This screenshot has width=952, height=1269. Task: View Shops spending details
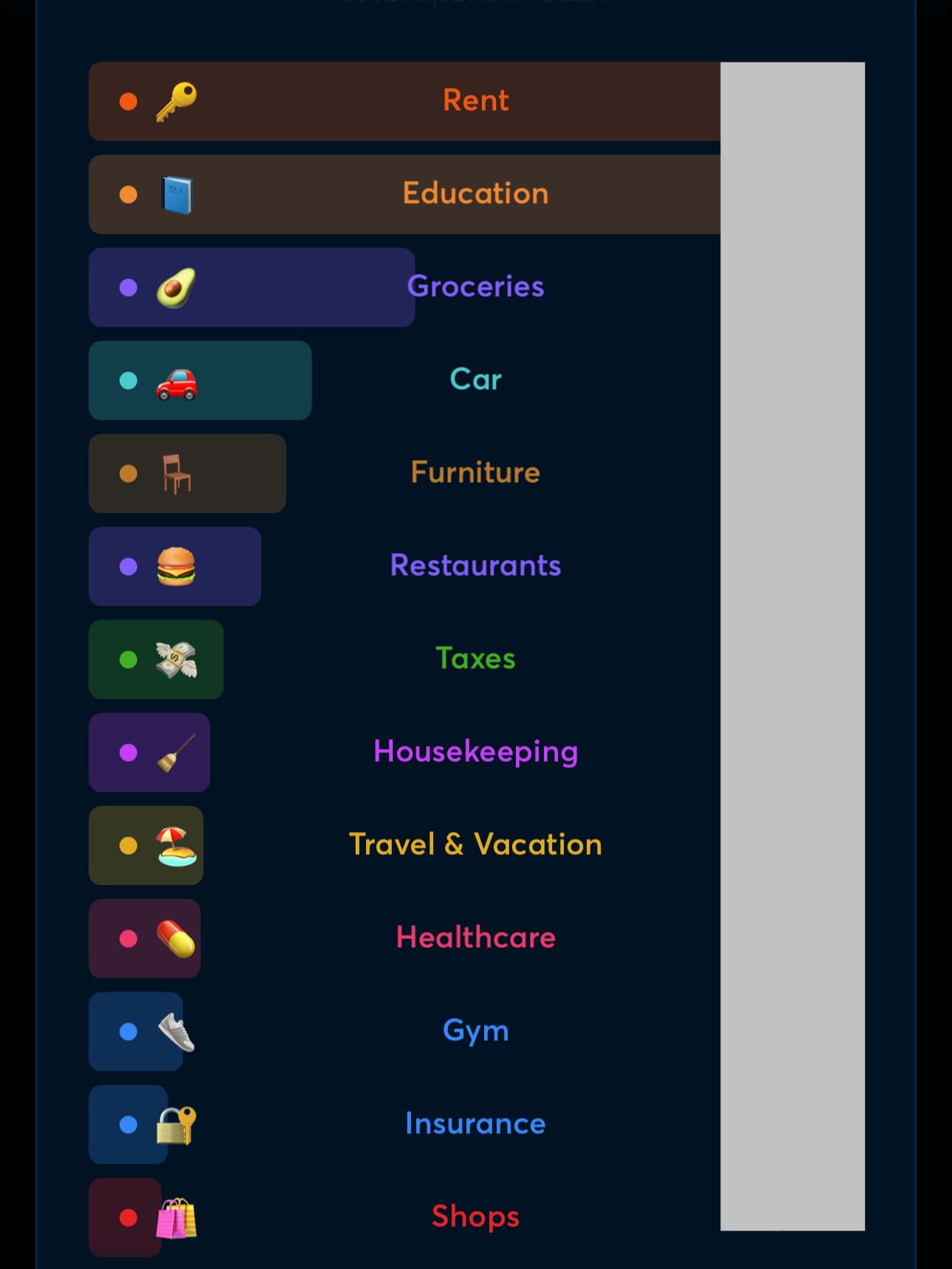click(x=475, y=1217)
